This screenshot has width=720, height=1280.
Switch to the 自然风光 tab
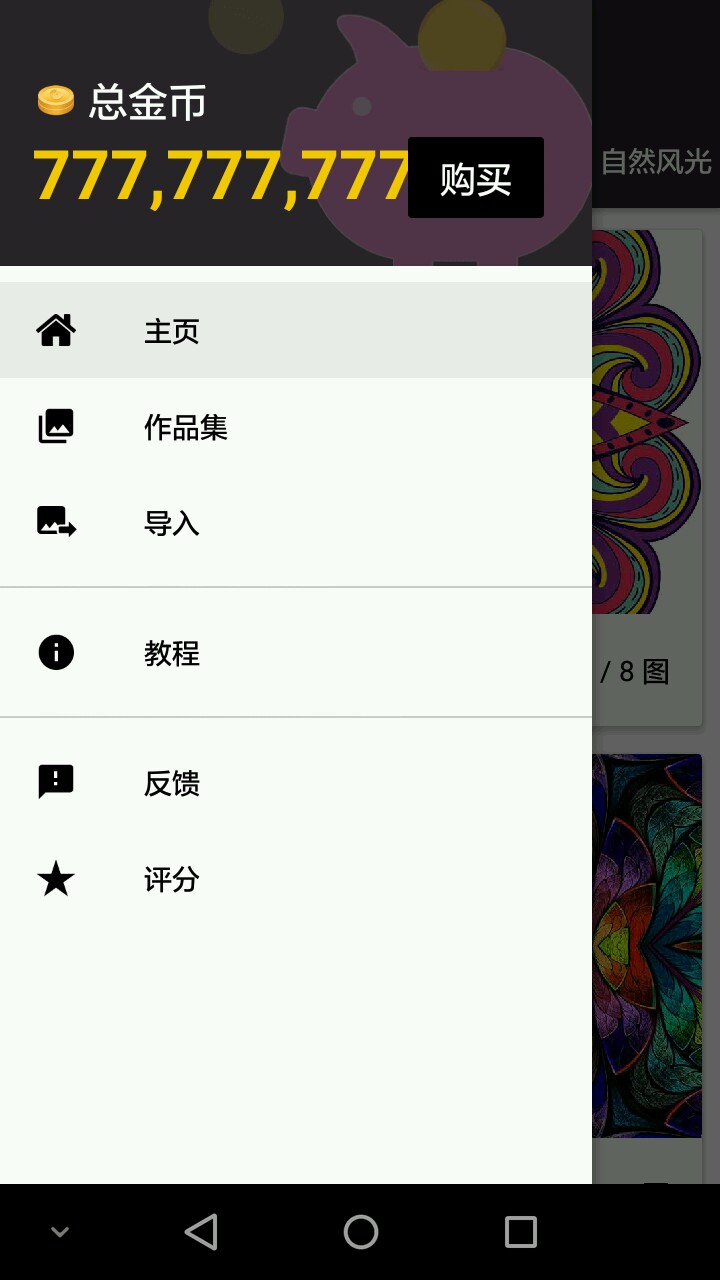tap(656, 161)
